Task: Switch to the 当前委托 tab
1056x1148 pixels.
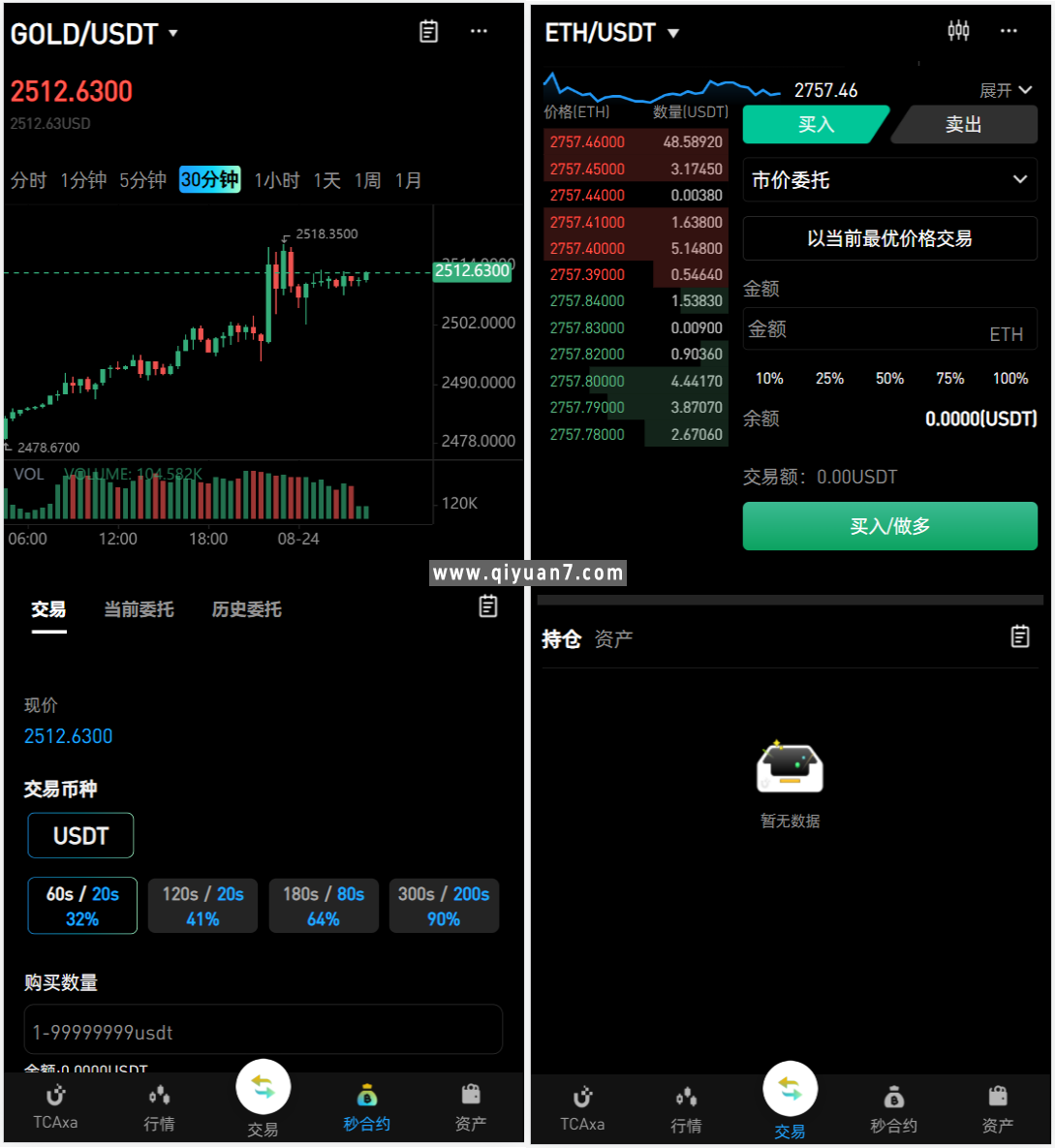Action: [x=138, y=609]
